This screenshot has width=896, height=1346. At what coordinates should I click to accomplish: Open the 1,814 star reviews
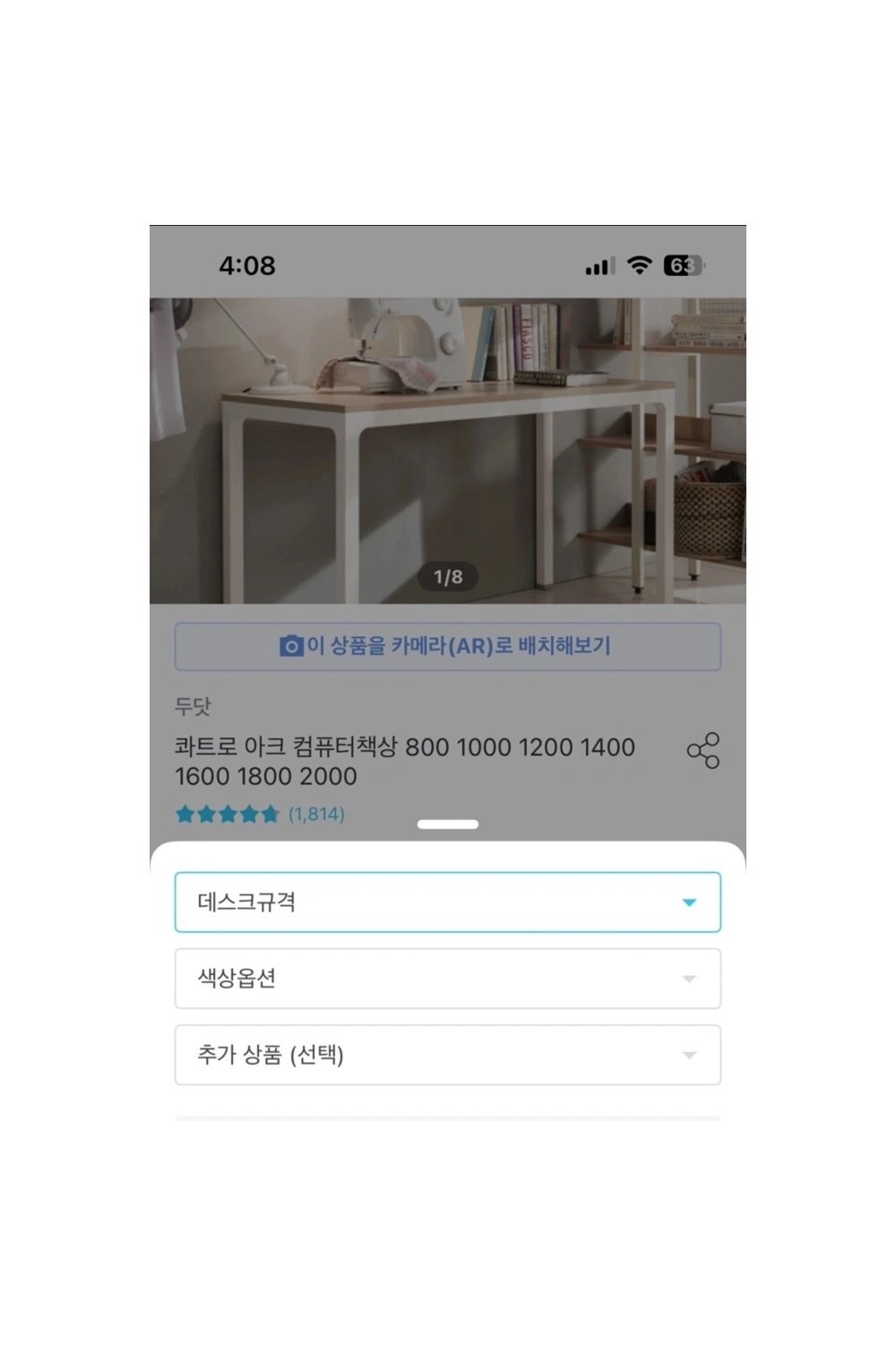tap(260, 815)
